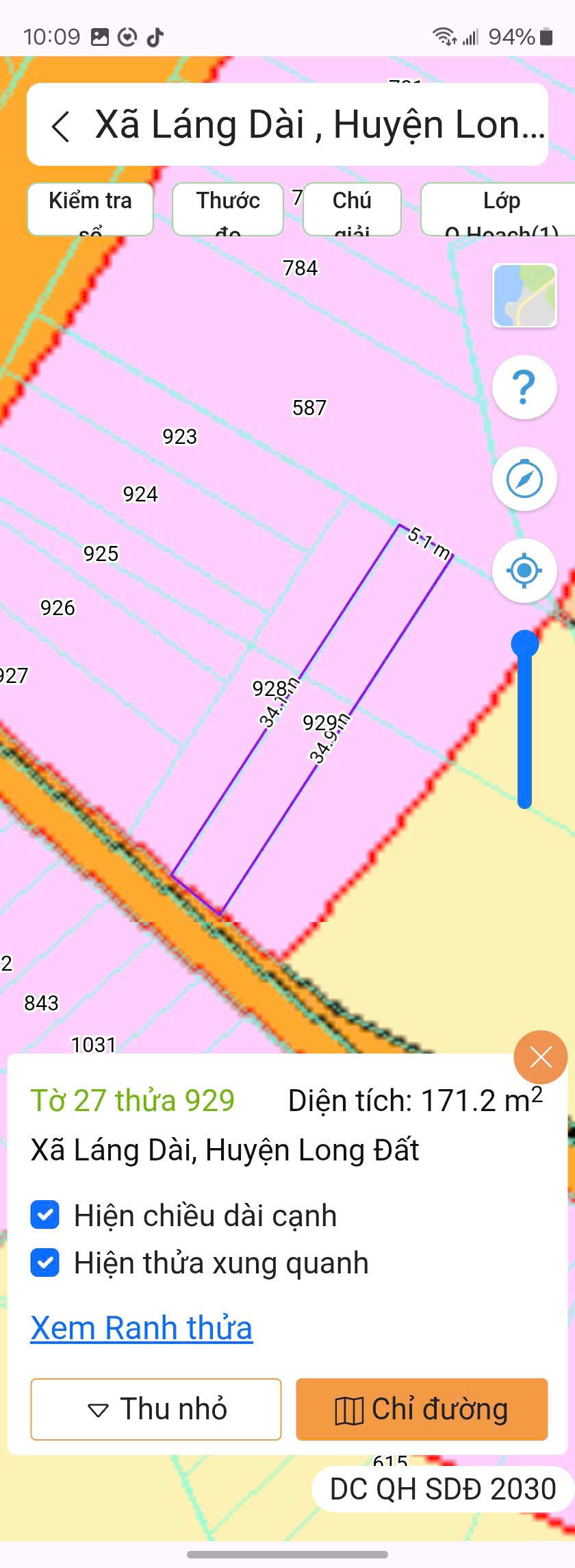Open the Chú giải legend
Screen dimensions: 575x1568
tap(352, 210)
